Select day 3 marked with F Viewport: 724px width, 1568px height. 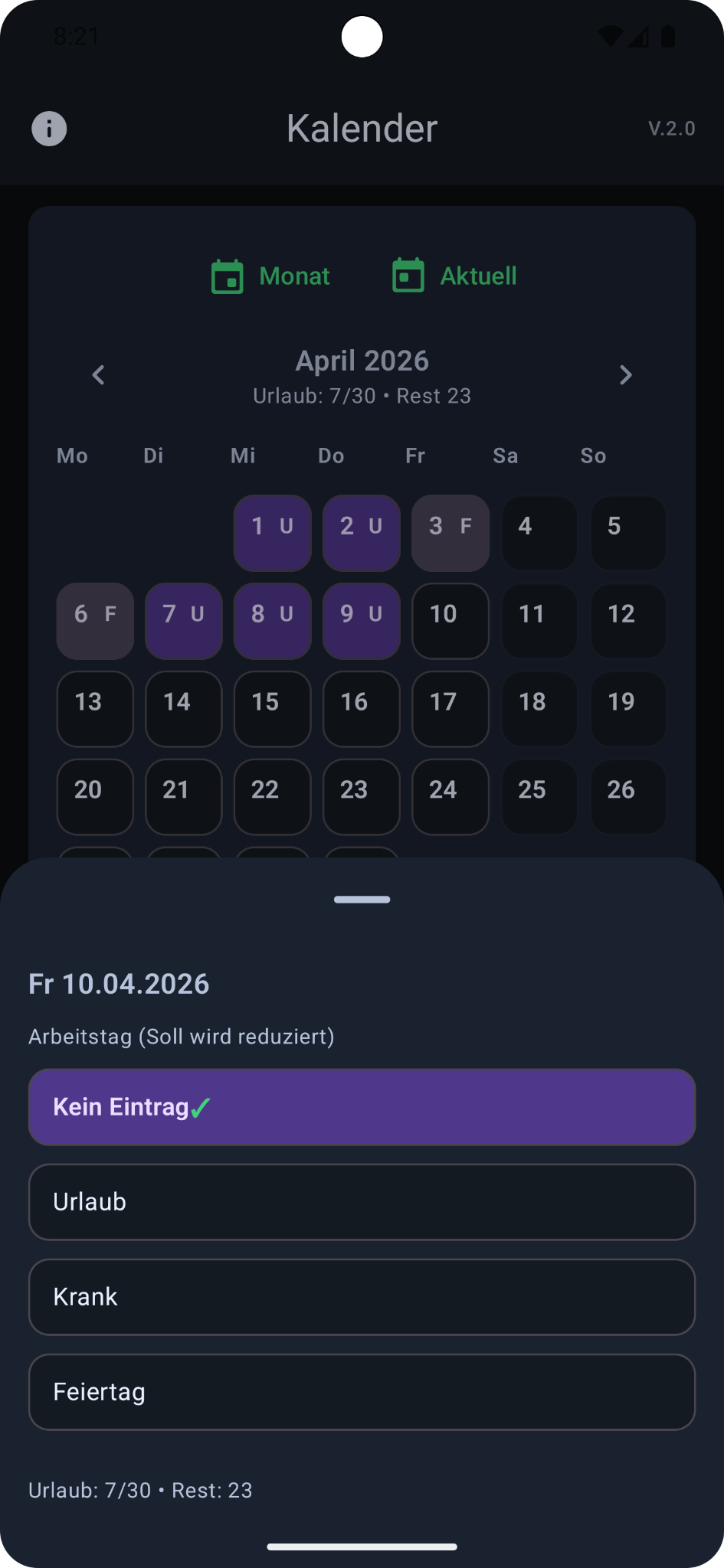(450, 533)
